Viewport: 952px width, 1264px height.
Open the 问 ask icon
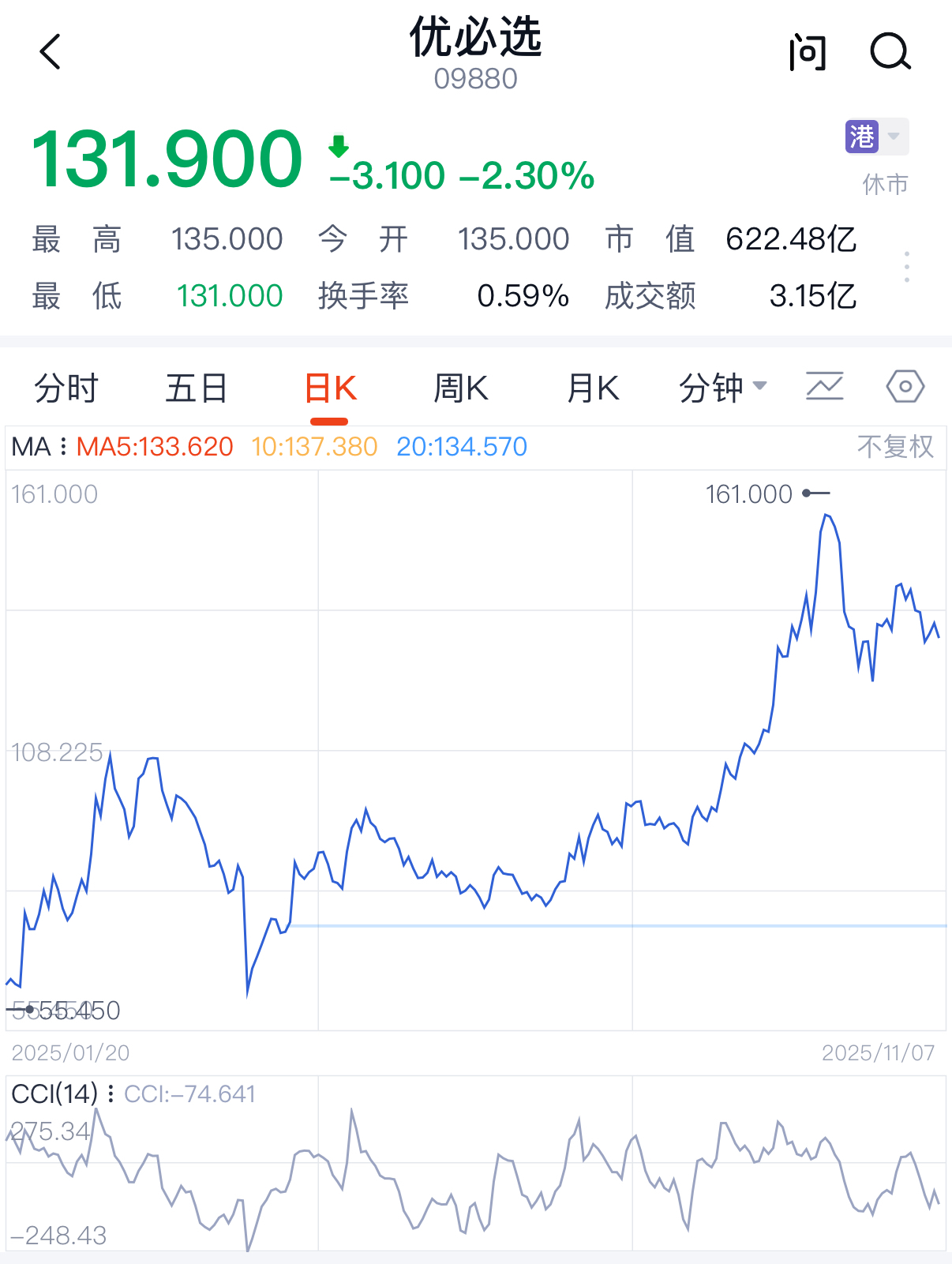[808, 53]
